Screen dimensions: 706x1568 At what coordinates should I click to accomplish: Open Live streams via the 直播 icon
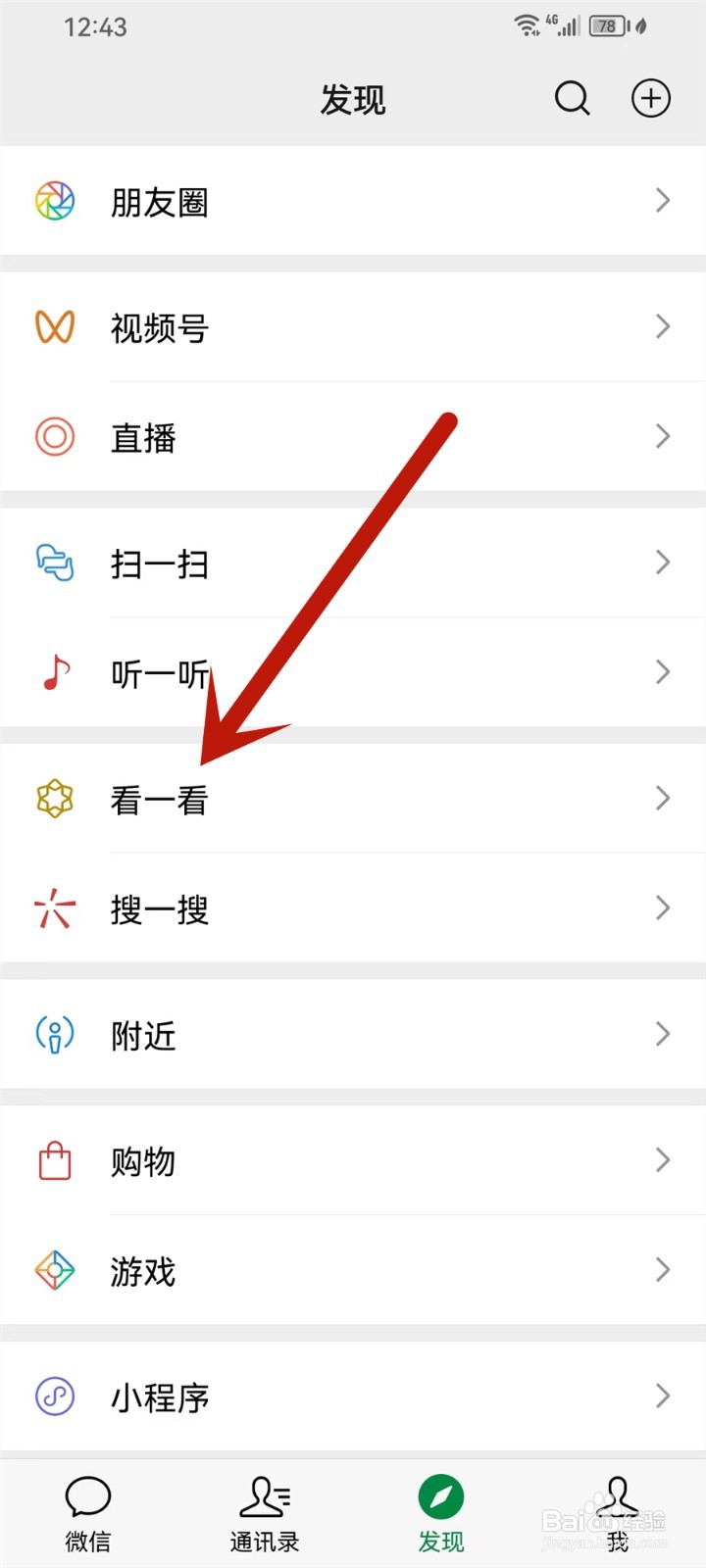tap(54, 437)
